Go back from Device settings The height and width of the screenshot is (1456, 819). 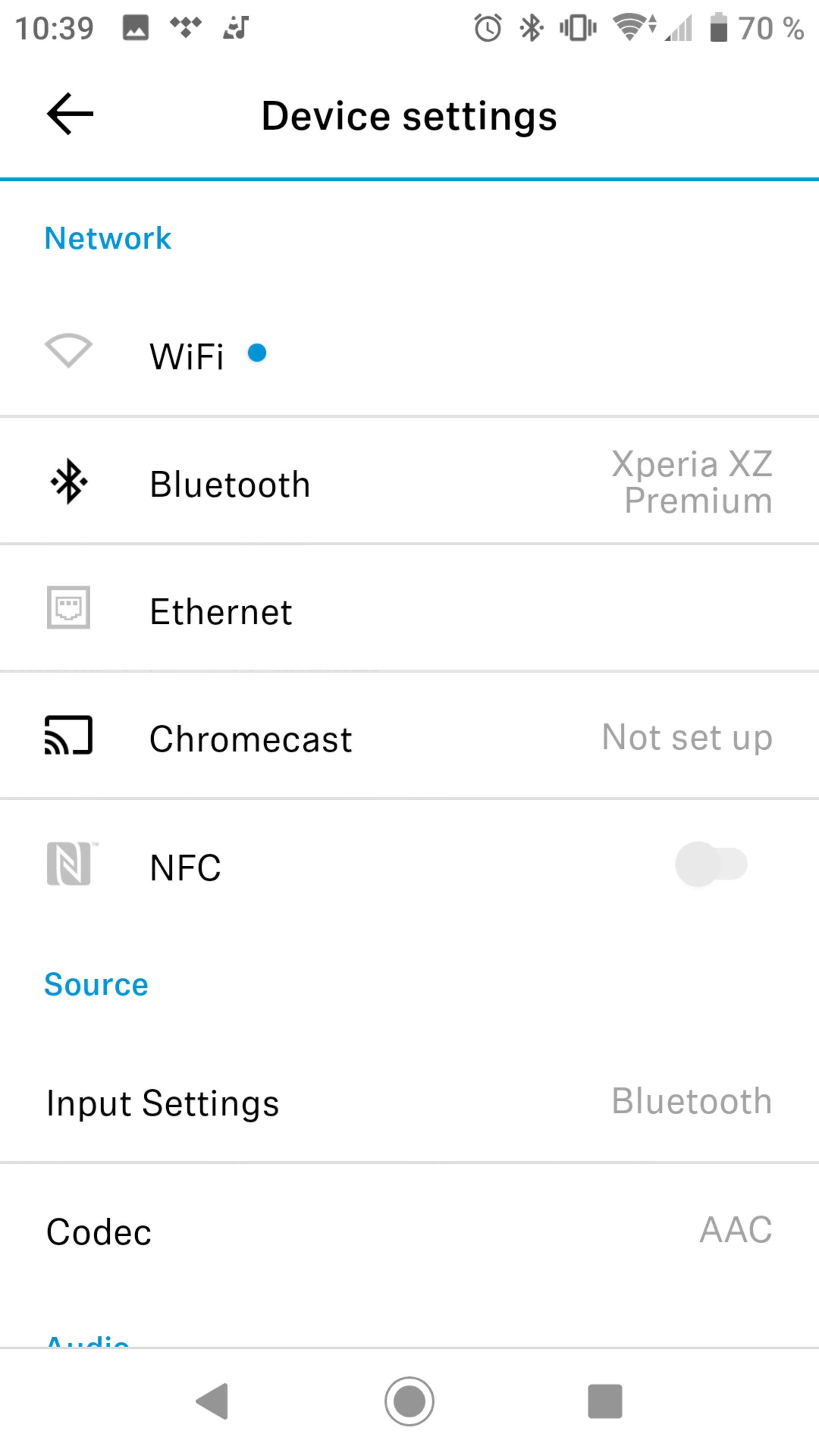coord(70,115)
